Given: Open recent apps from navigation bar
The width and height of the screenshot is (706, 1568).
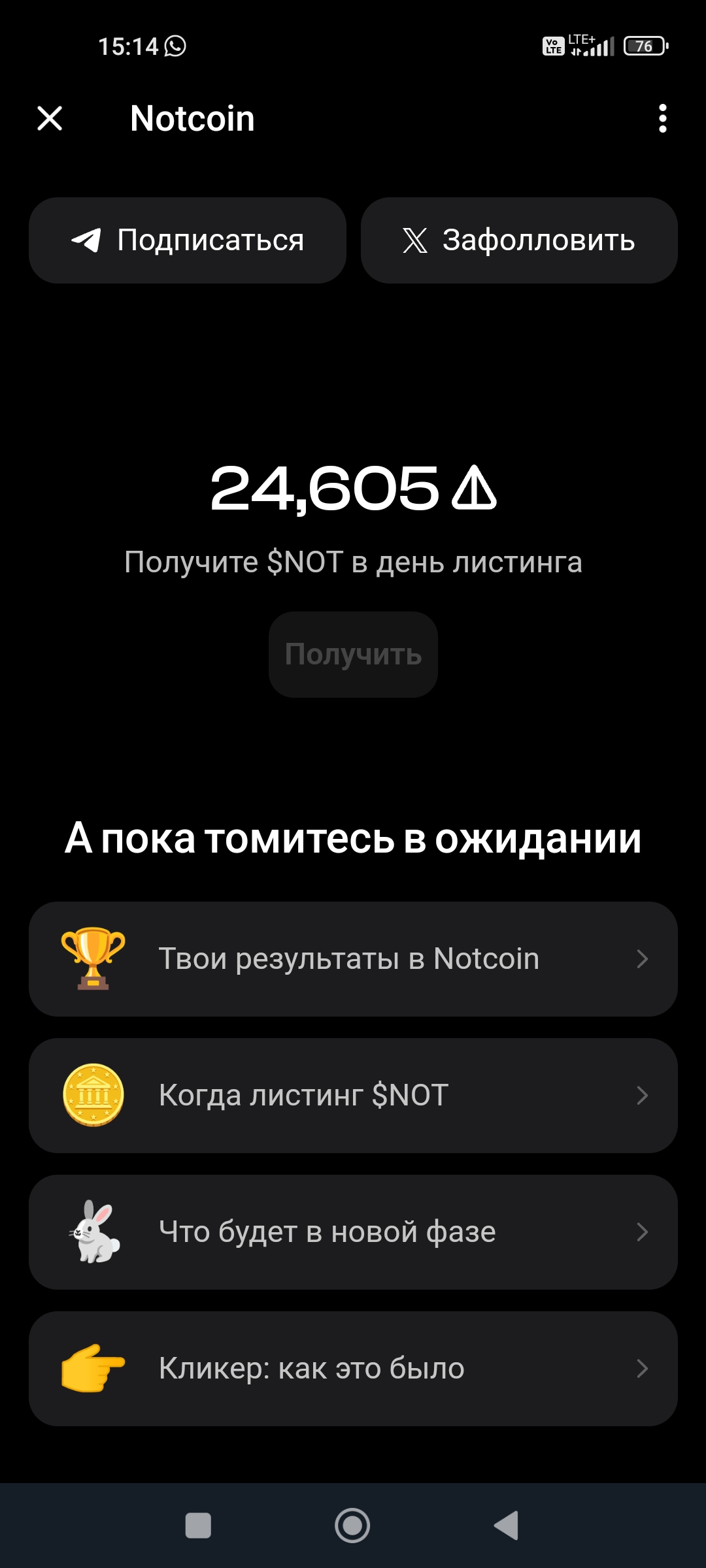Looking at the screenshot, I should pyautogui.click(x=198, y=1526).
